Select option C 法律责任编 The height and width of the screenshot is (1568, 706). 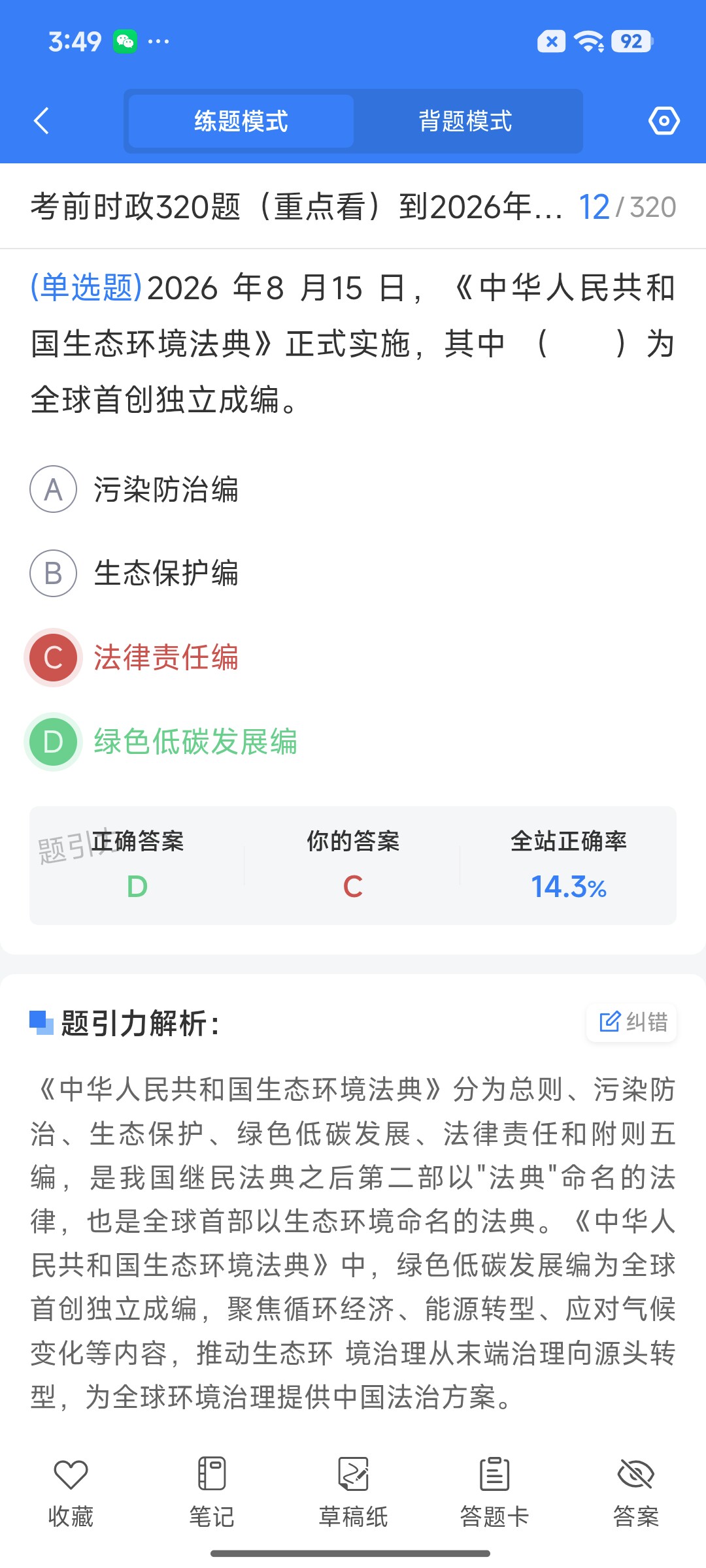click(x=135, y=657)
